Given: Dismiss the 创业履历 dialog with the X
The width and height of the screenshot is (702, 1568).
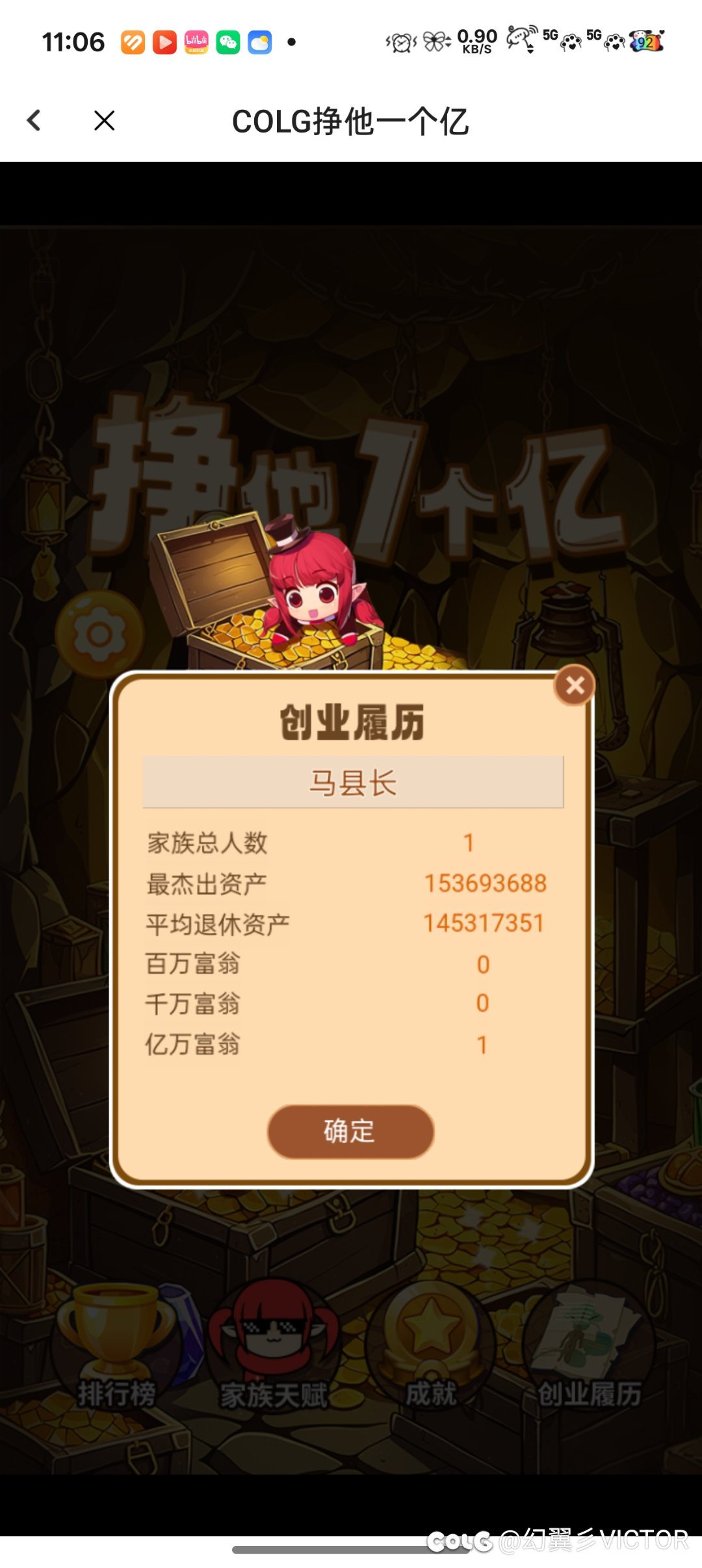Looking at the screenshot, I should tap(575, 685).
